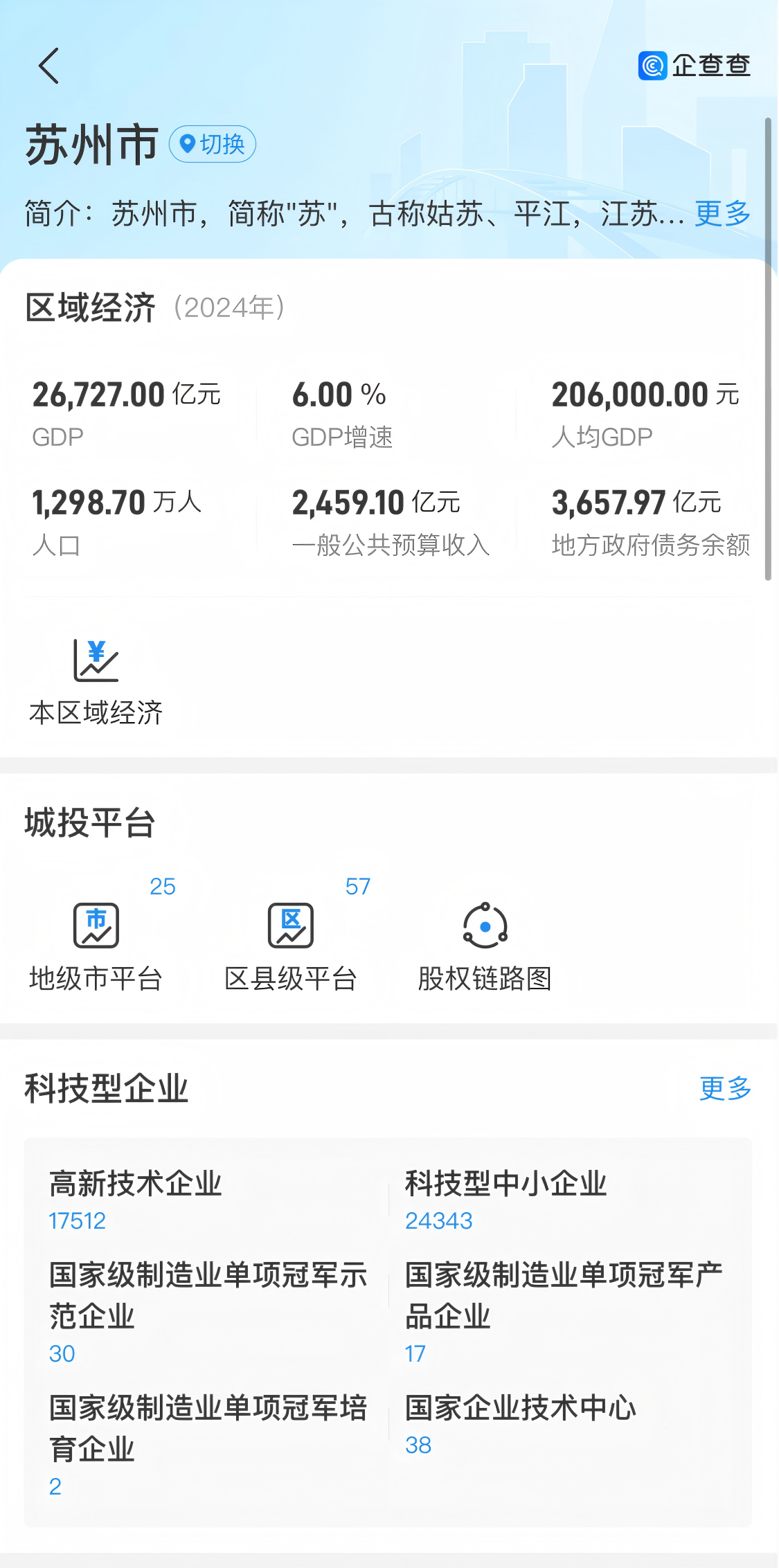Tap the 切换 city switch chip

pyautogui.click(x=213, y=144)
